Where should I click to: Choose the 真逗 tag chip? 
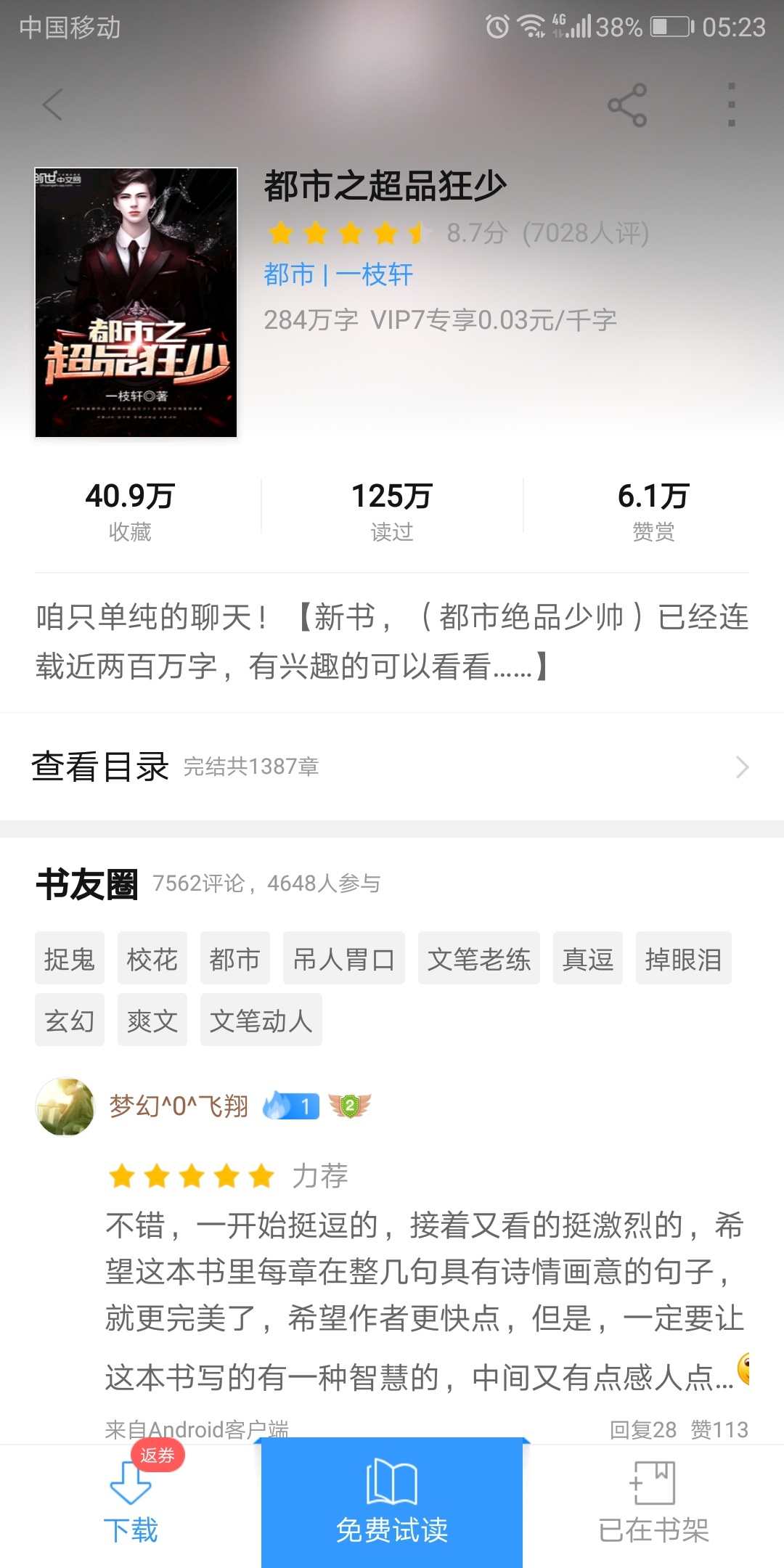pyautogui.click(x=588, y=959)
